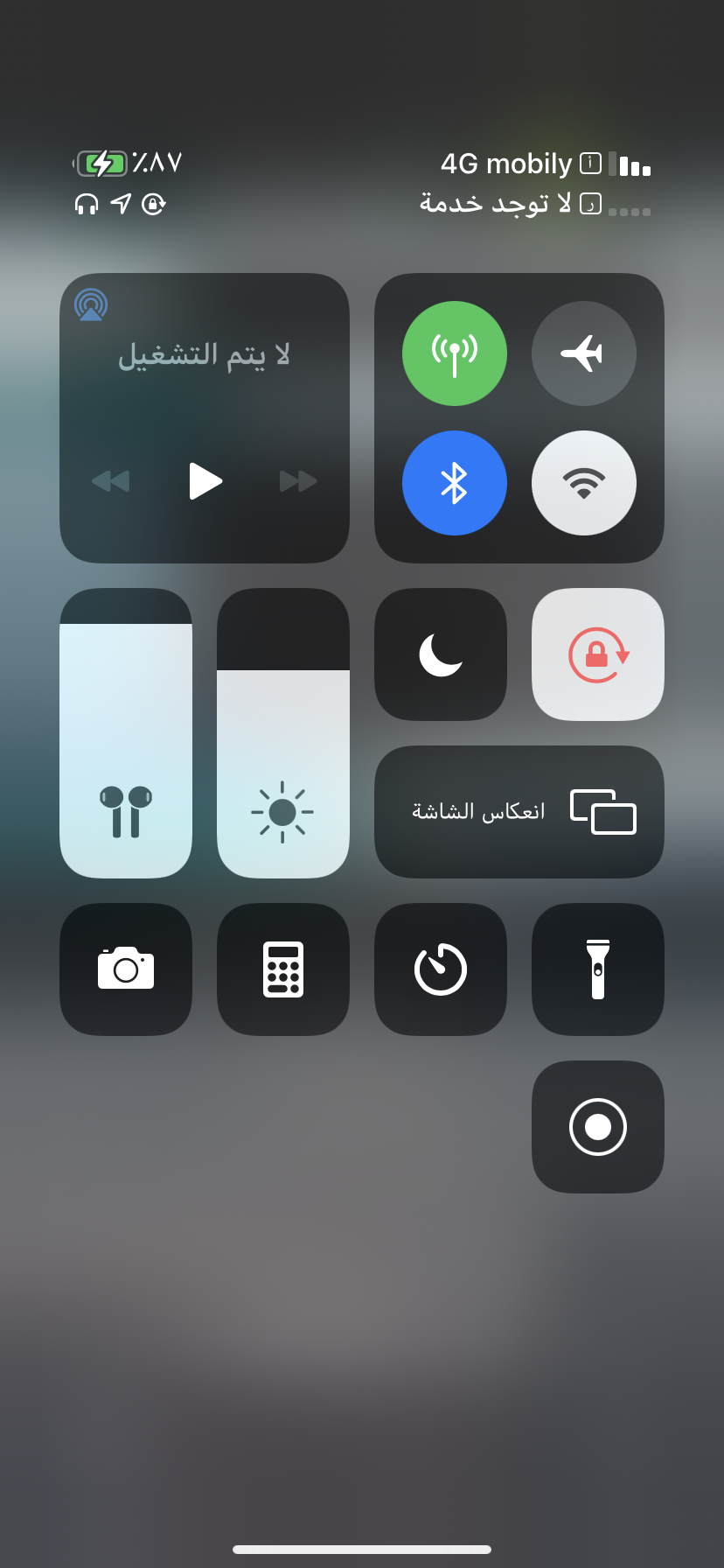Start screen recording

click(598, 1127)
